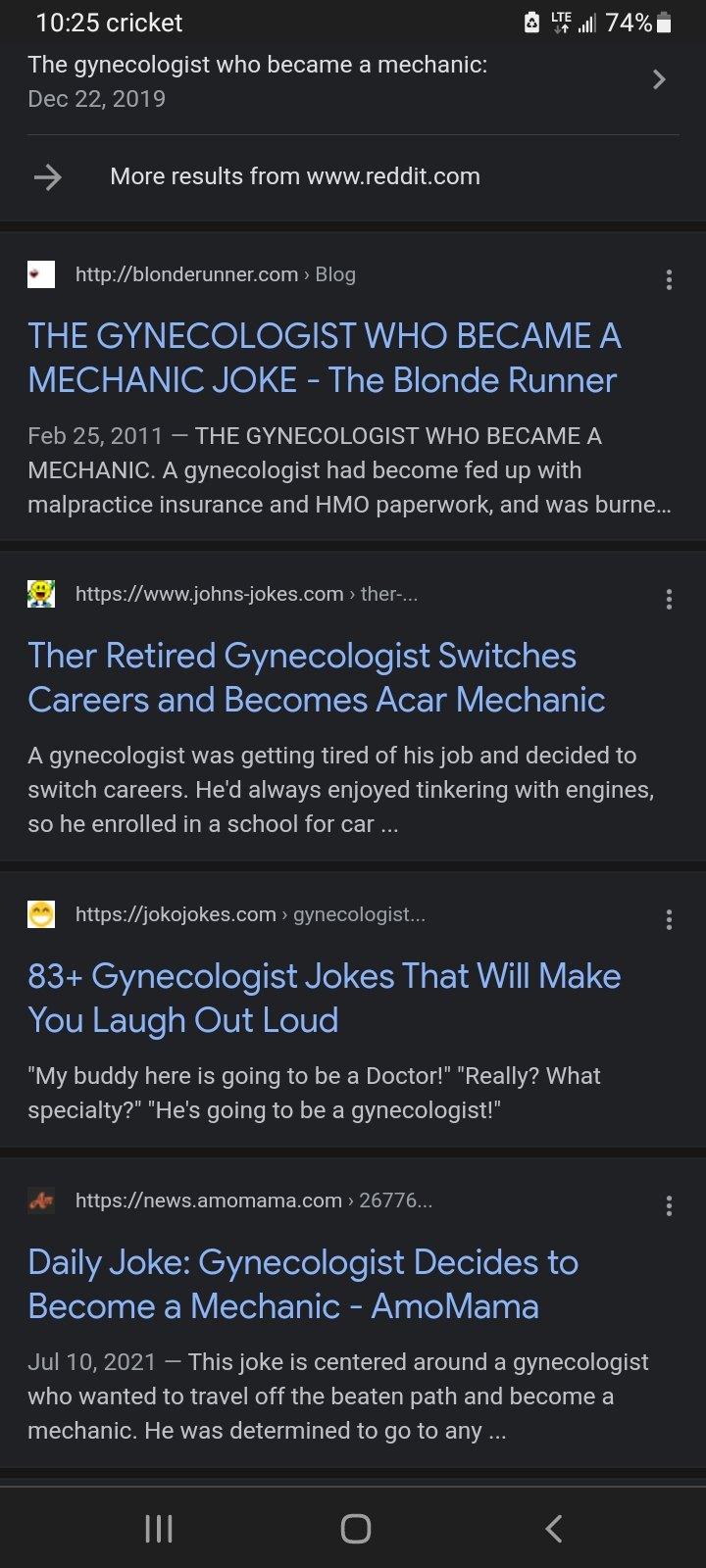The image size is (706, 1568).
Task: Show the recent apps list
Action: coord(159,1529)
